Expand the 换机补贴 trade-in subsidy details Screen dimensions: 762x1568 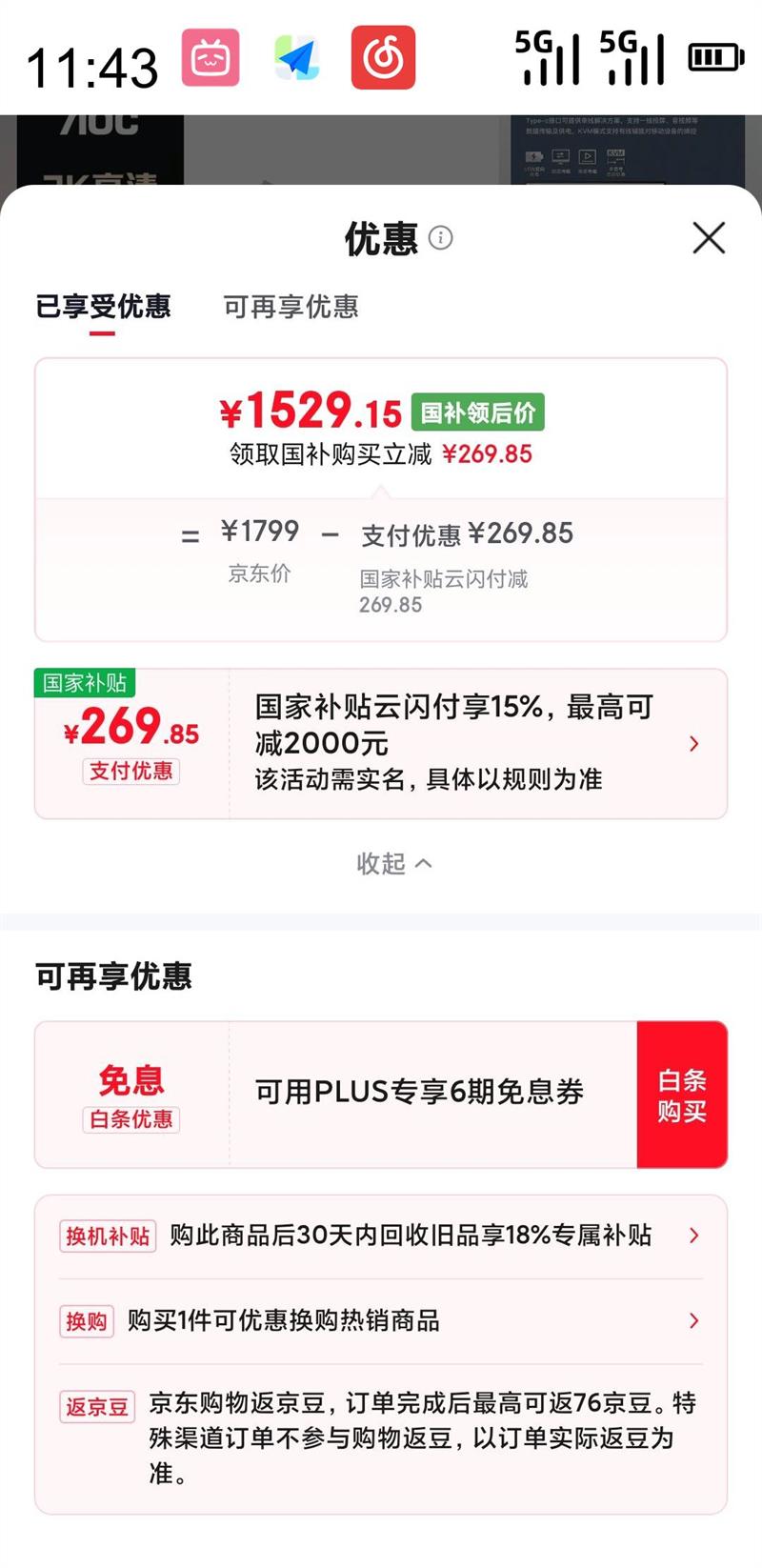pos(694,1236)
